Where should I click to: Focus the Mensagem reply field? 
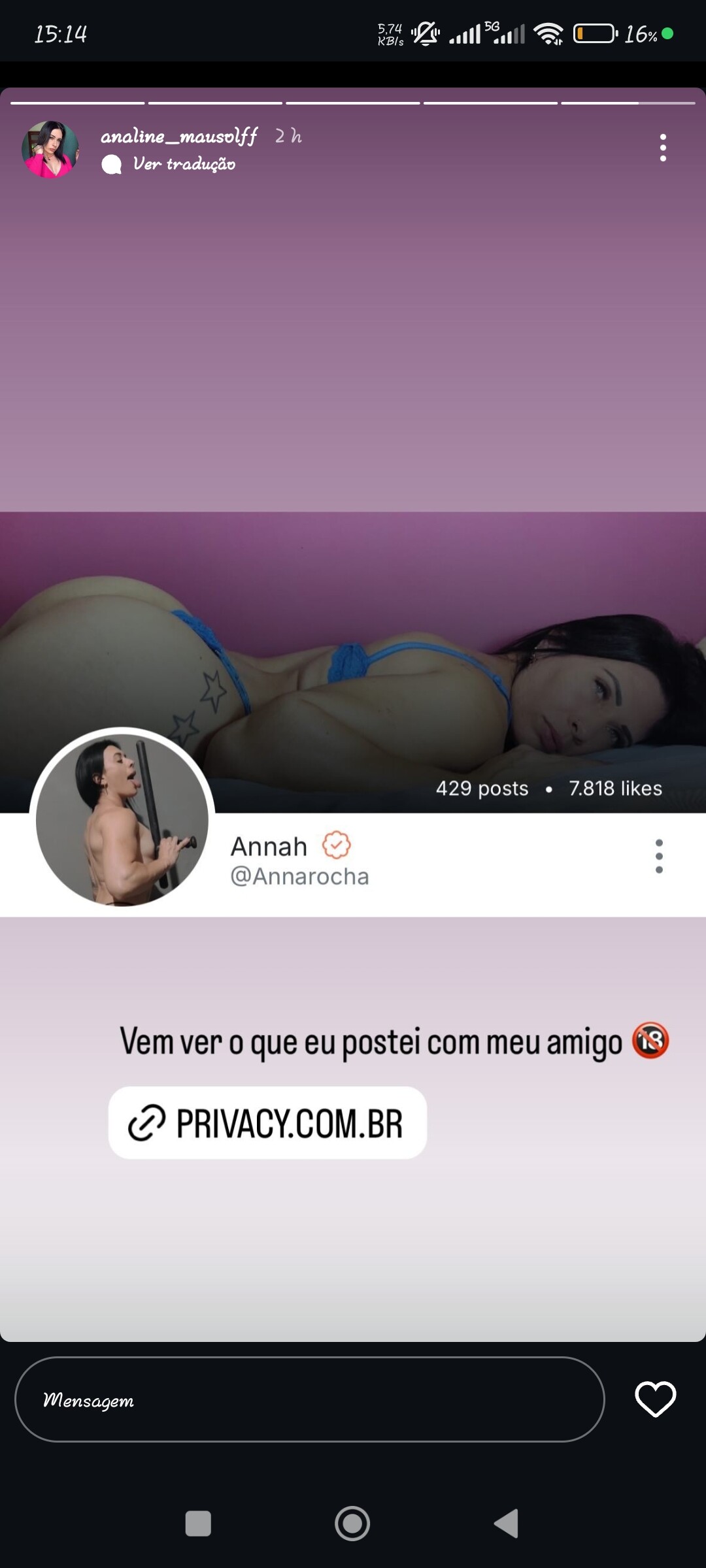[x=309, y=1399]
